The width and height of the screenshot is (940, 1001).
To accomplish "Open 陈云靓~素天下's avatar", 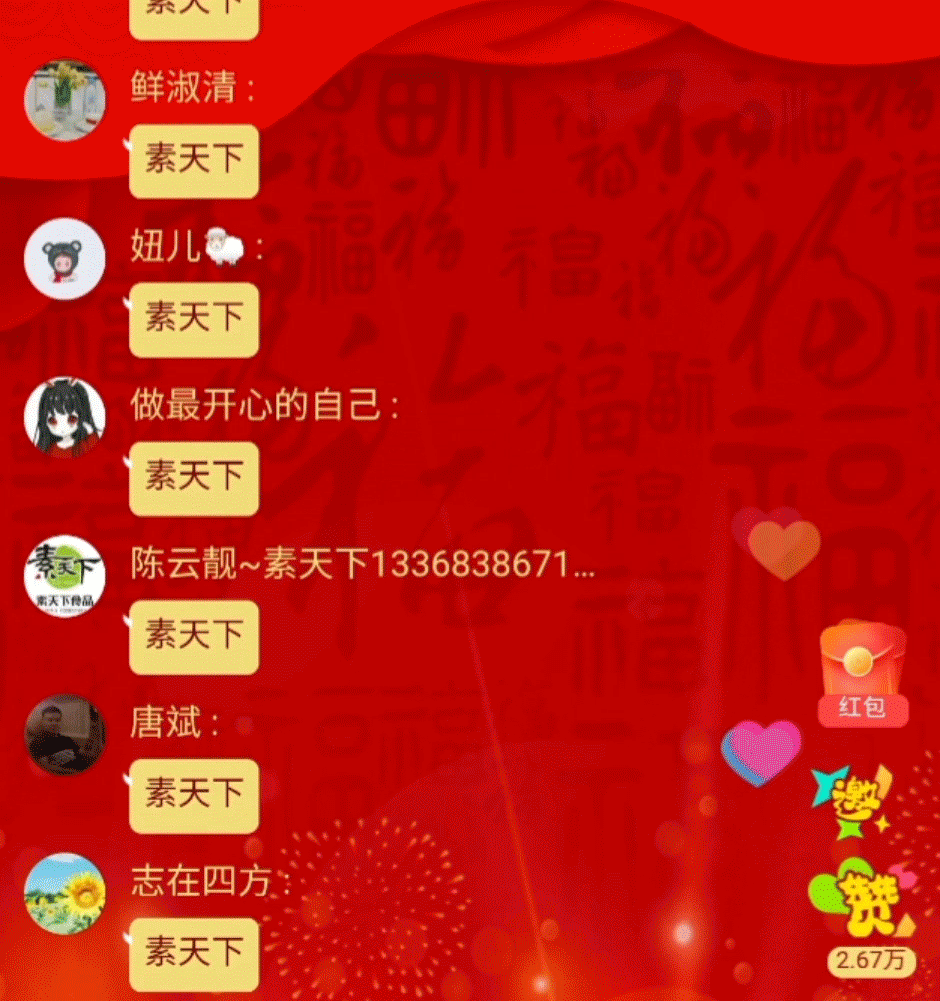I will (65, 576).
